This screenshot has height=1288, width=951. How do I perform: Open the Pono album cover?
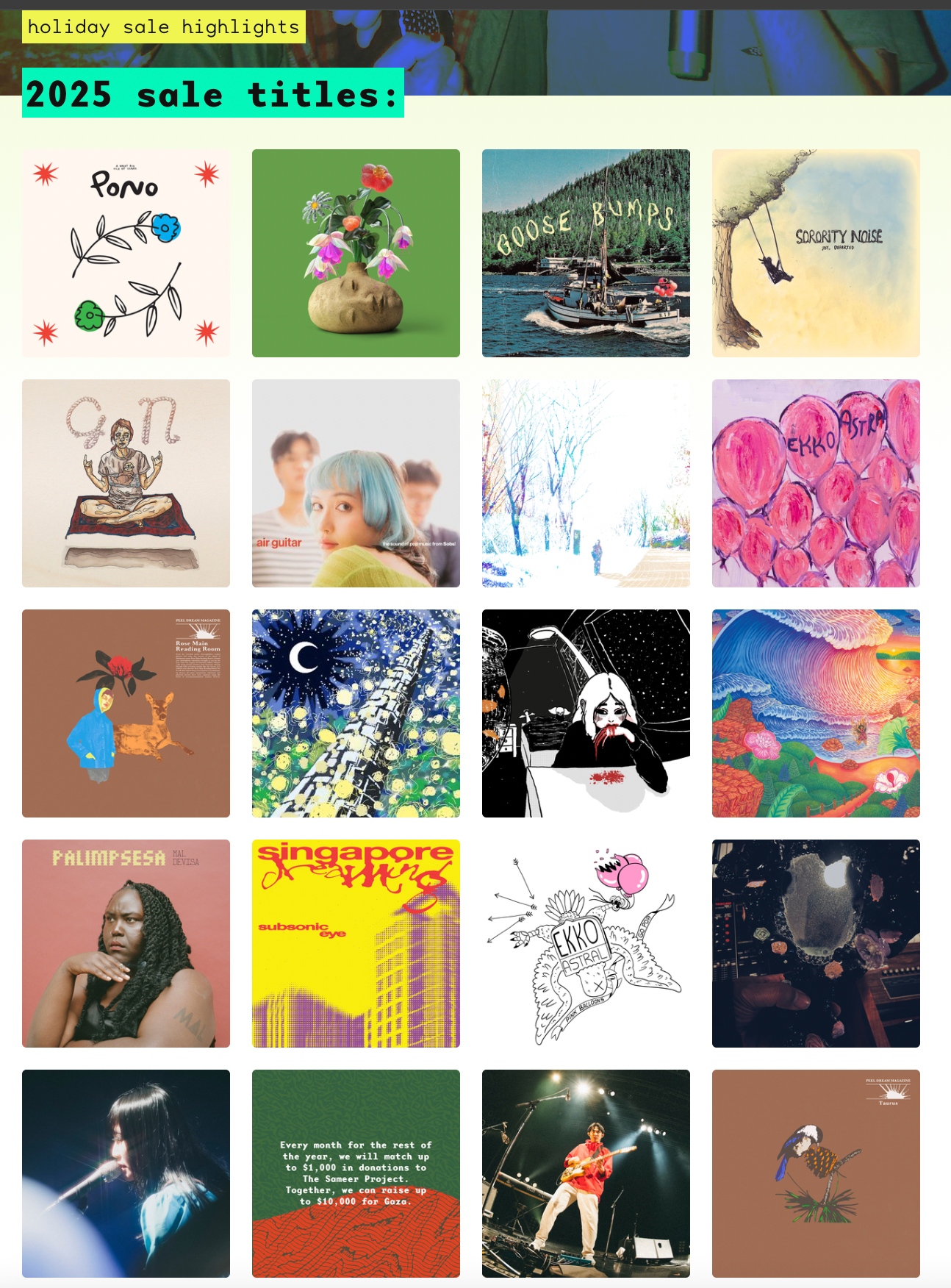coord(126,254)
